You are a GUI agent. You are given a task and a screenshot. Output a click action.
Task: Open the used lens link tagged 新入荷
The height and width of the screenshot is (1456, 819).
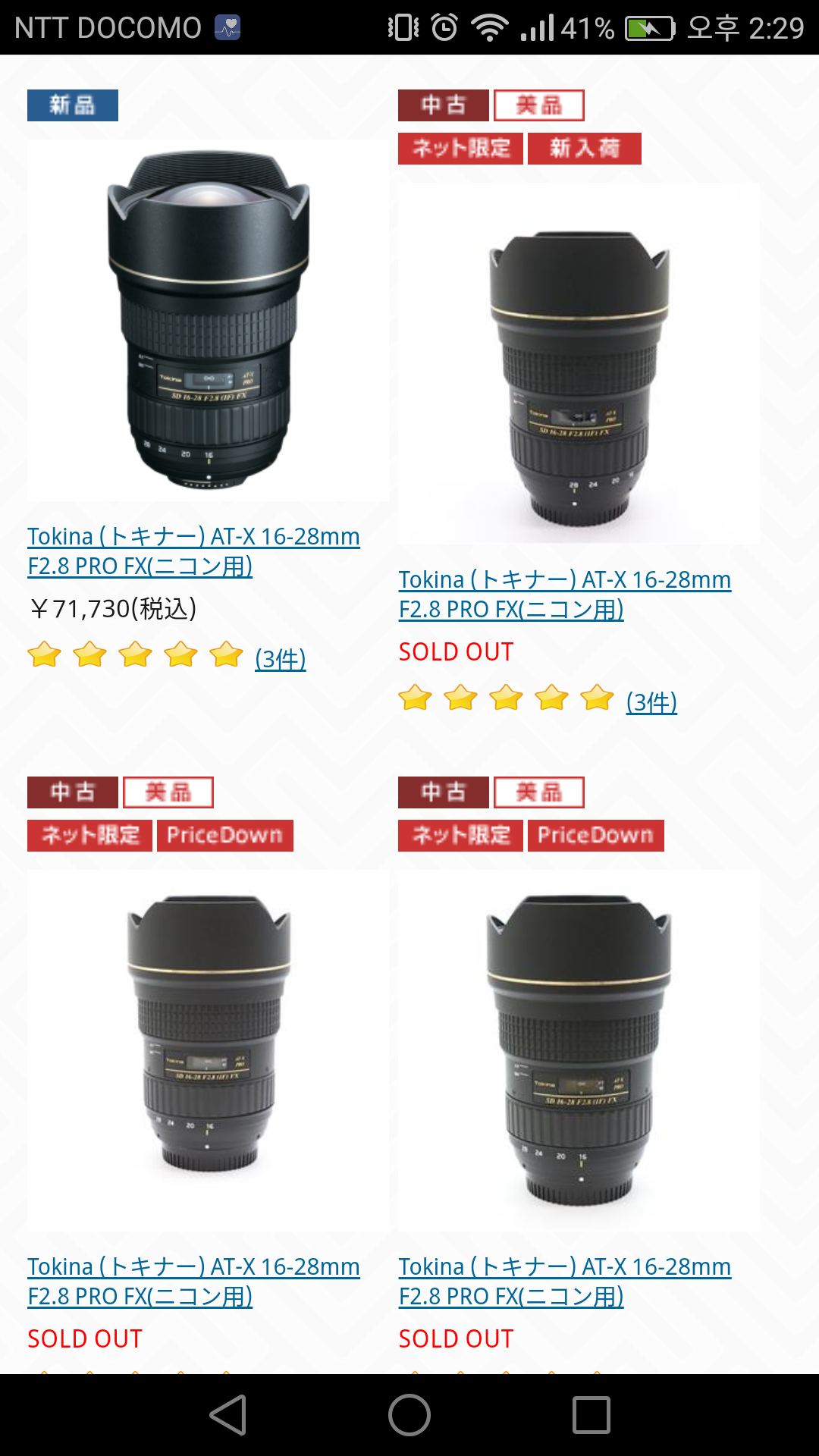[x=564, y=595]
